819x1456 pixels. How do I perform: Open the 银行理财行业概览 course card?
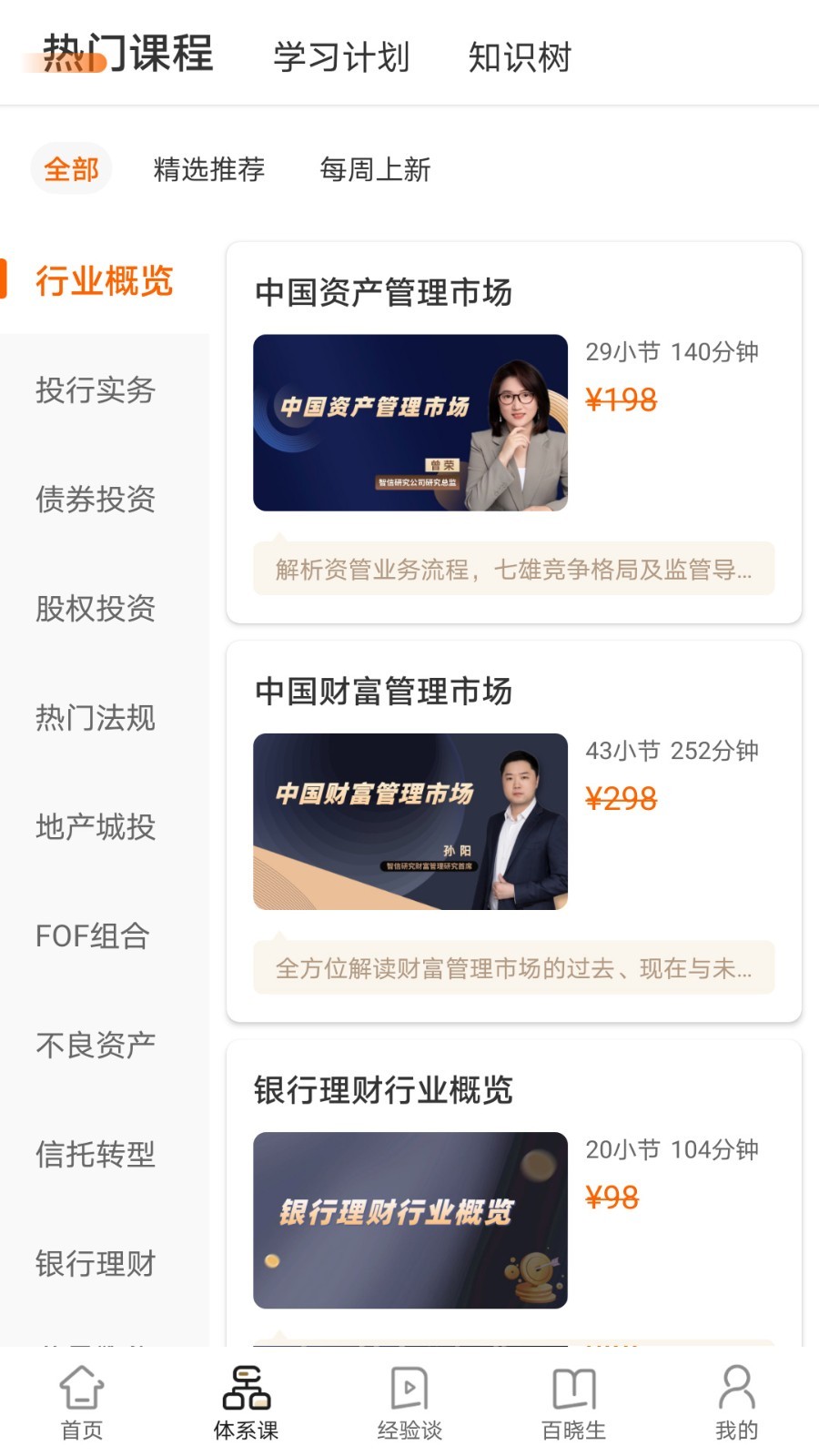point(514,1193)
